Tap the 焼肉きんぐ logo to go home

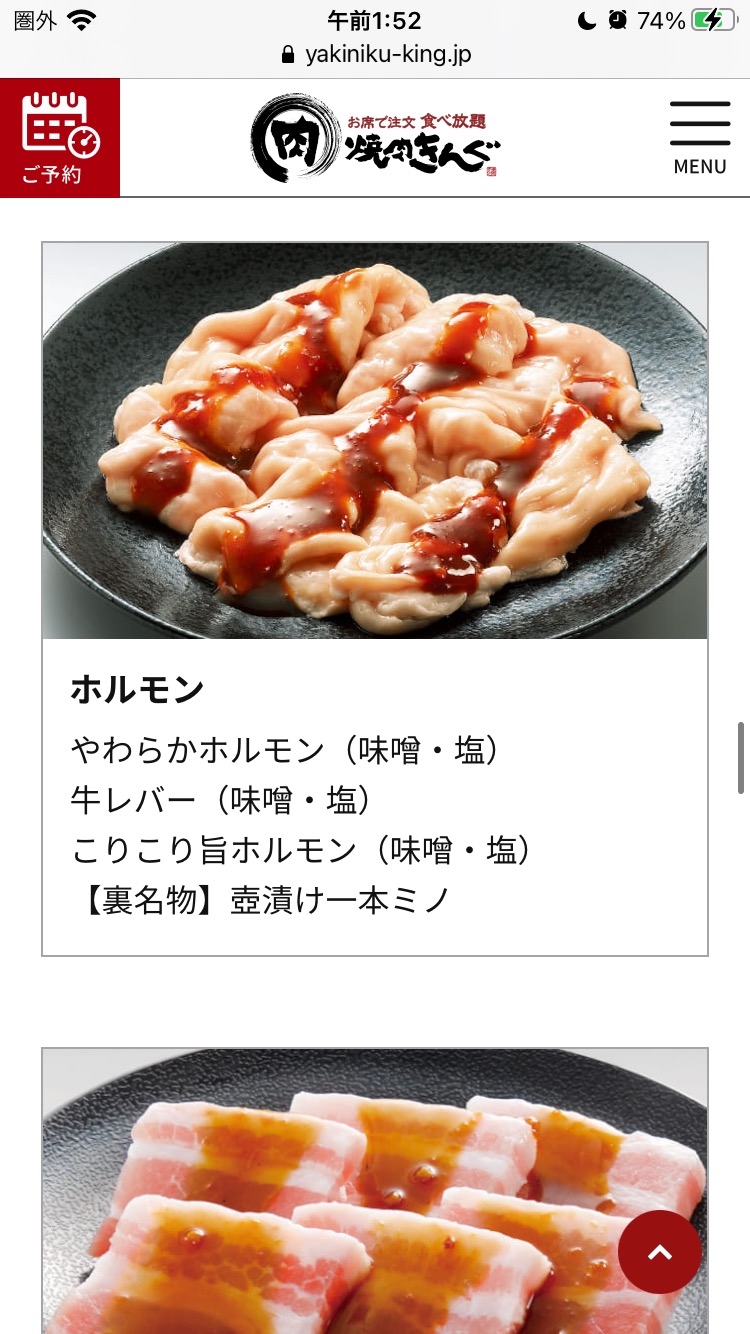(375, 138)
